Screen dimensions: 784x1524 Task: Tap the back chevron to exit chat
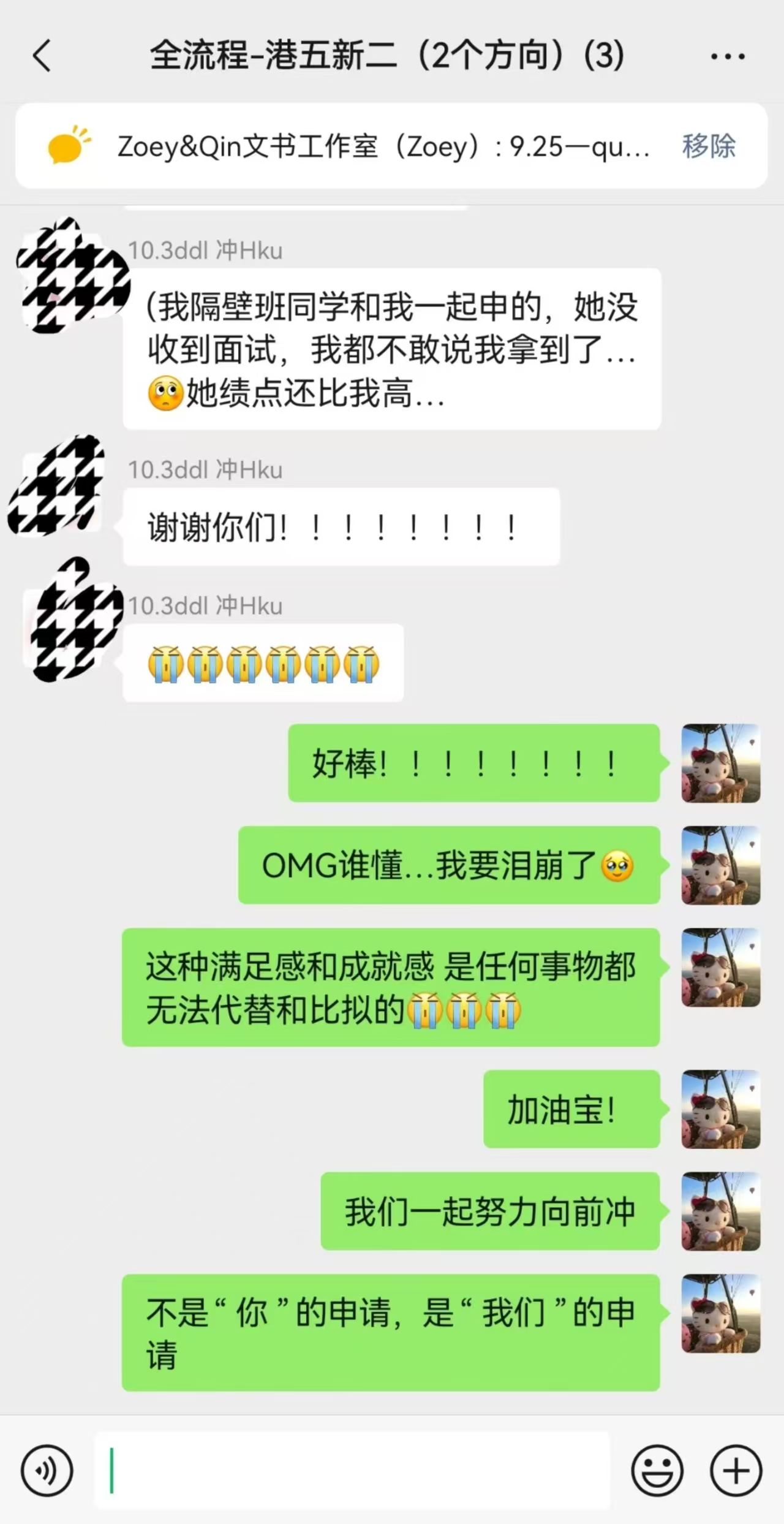pyautogui.click(x=40, y=57)
